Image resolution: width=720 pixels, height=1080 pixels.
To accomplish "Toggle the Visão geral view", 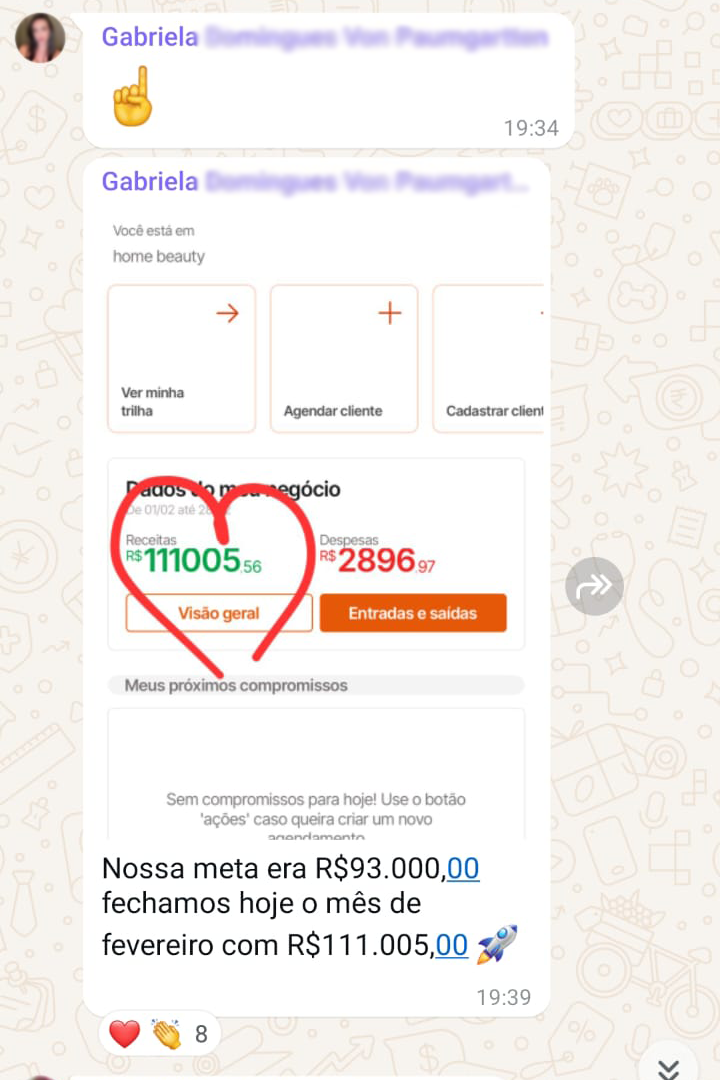I will [218, 614].
